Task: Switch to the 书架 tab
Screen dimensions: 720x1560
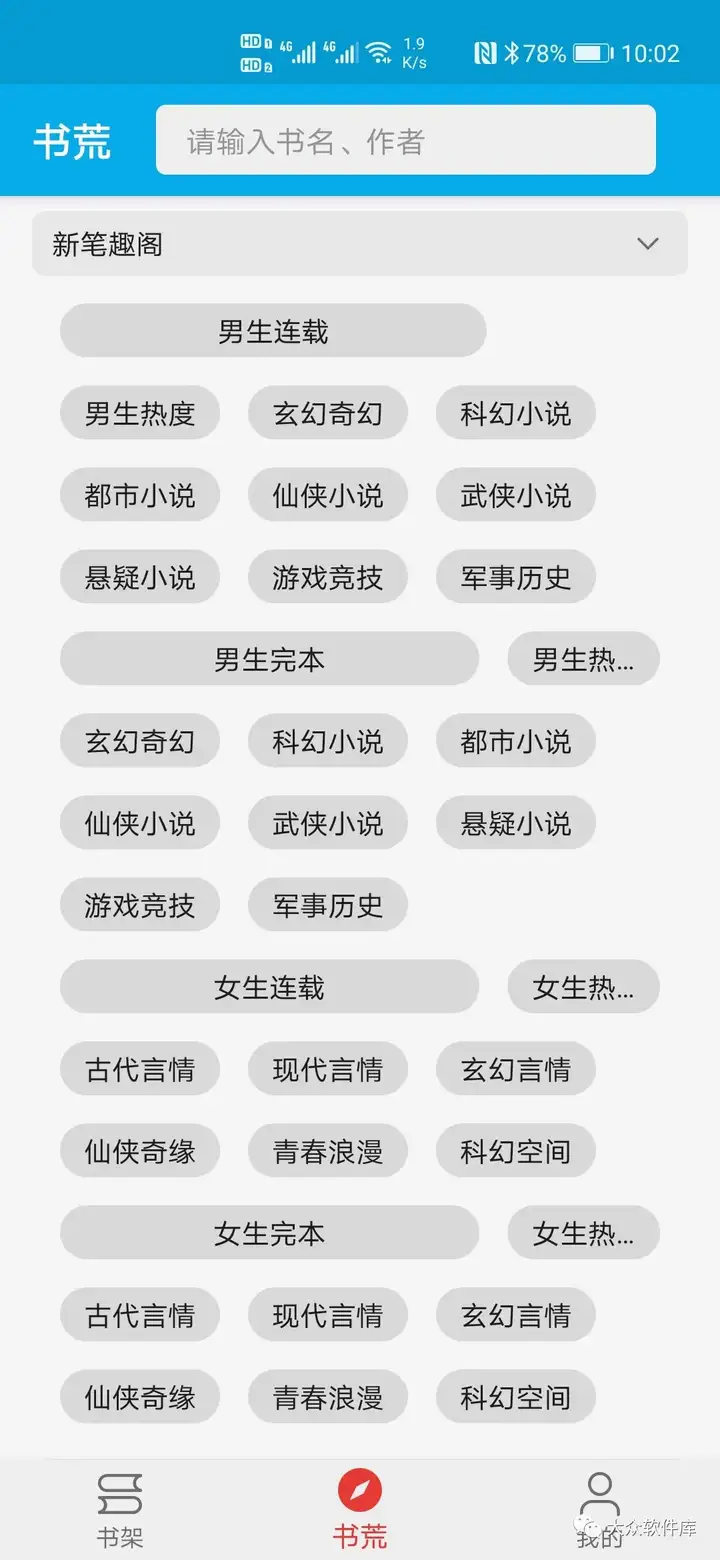Action: (120, 1510)
